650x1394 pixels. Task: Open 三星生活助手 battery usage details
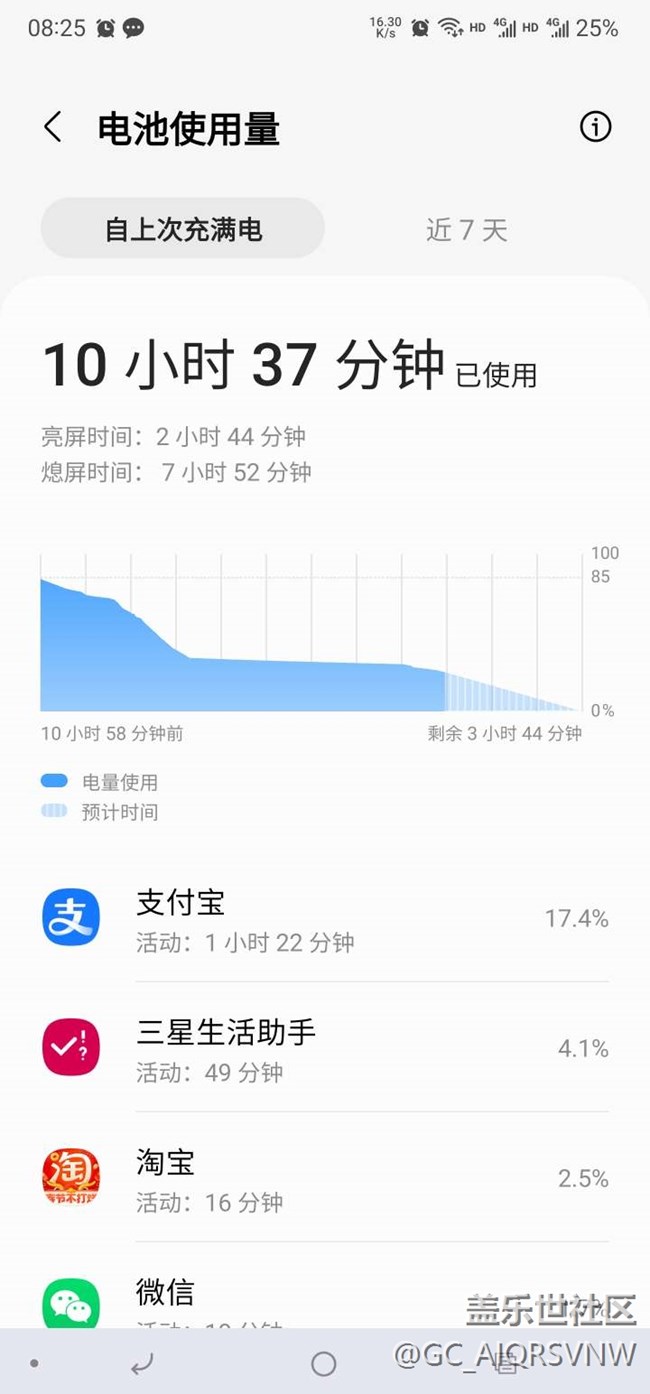tap(325, 1047)
